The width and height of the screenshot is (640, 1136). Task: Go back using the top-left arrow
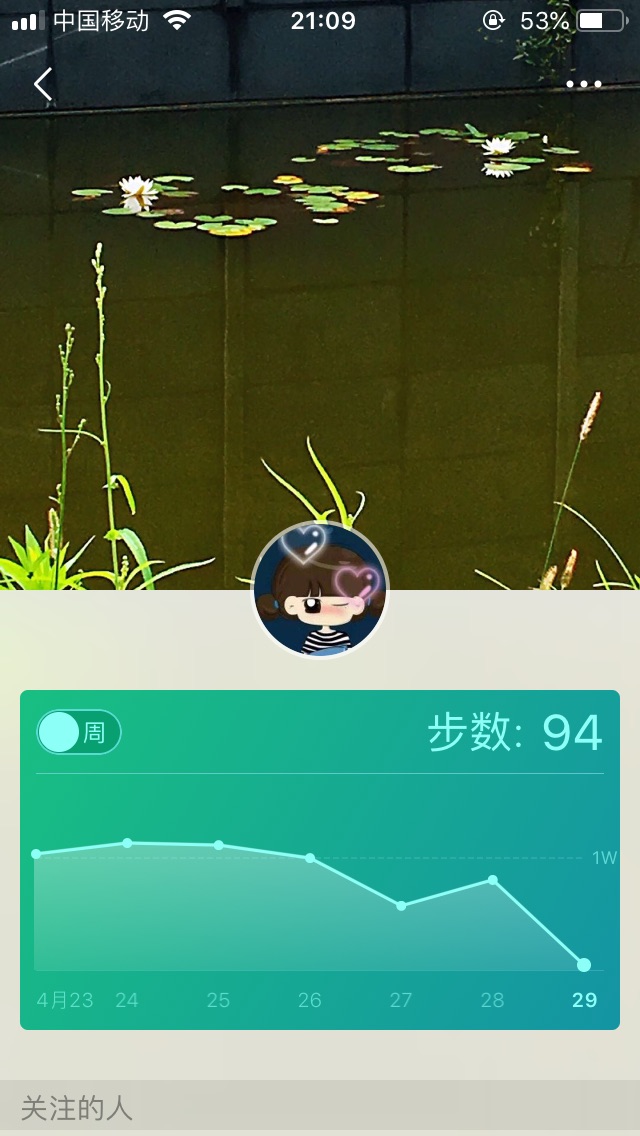[43, 84]
